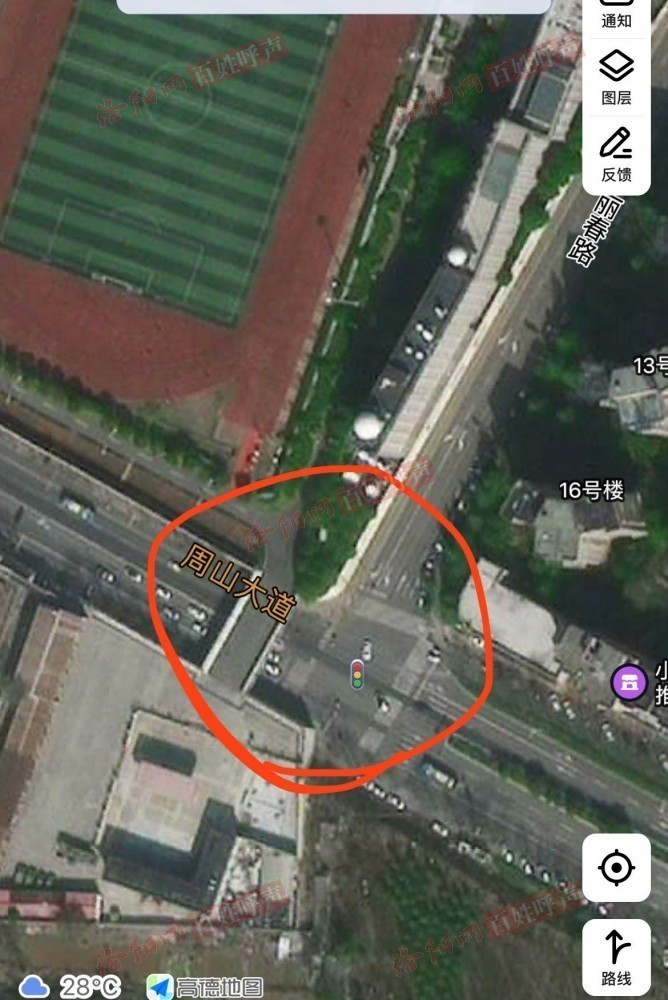
Task: Open the 图层 map layers panel
Action: point(616,77)
